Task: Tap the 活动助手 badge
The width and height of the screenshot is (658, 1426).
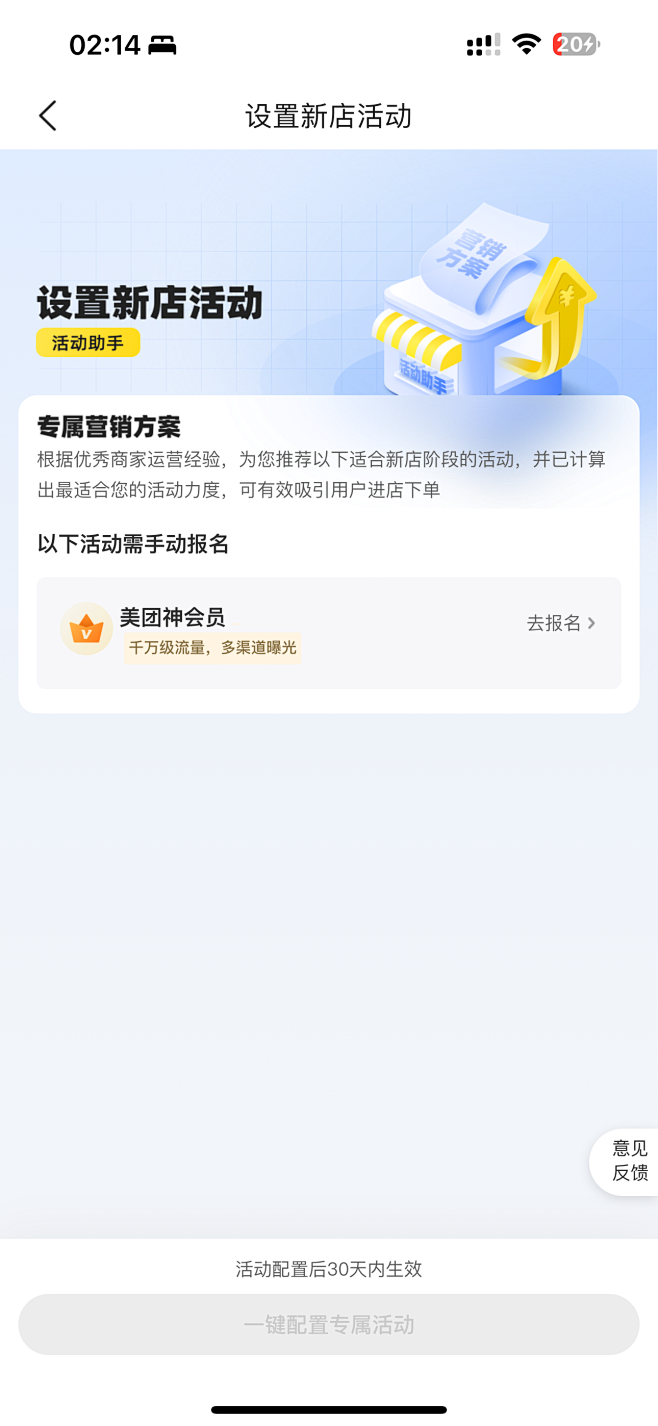Action: point(88,343)
